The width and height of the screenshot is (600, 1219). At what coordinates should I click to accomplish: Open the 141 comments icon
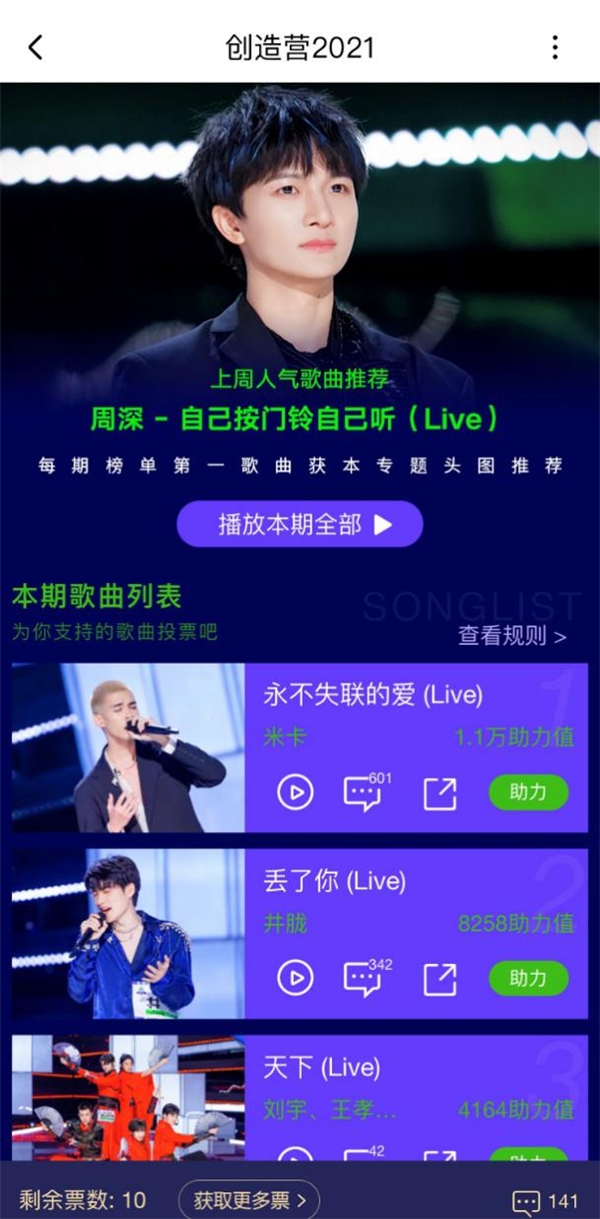point(545,1201)
